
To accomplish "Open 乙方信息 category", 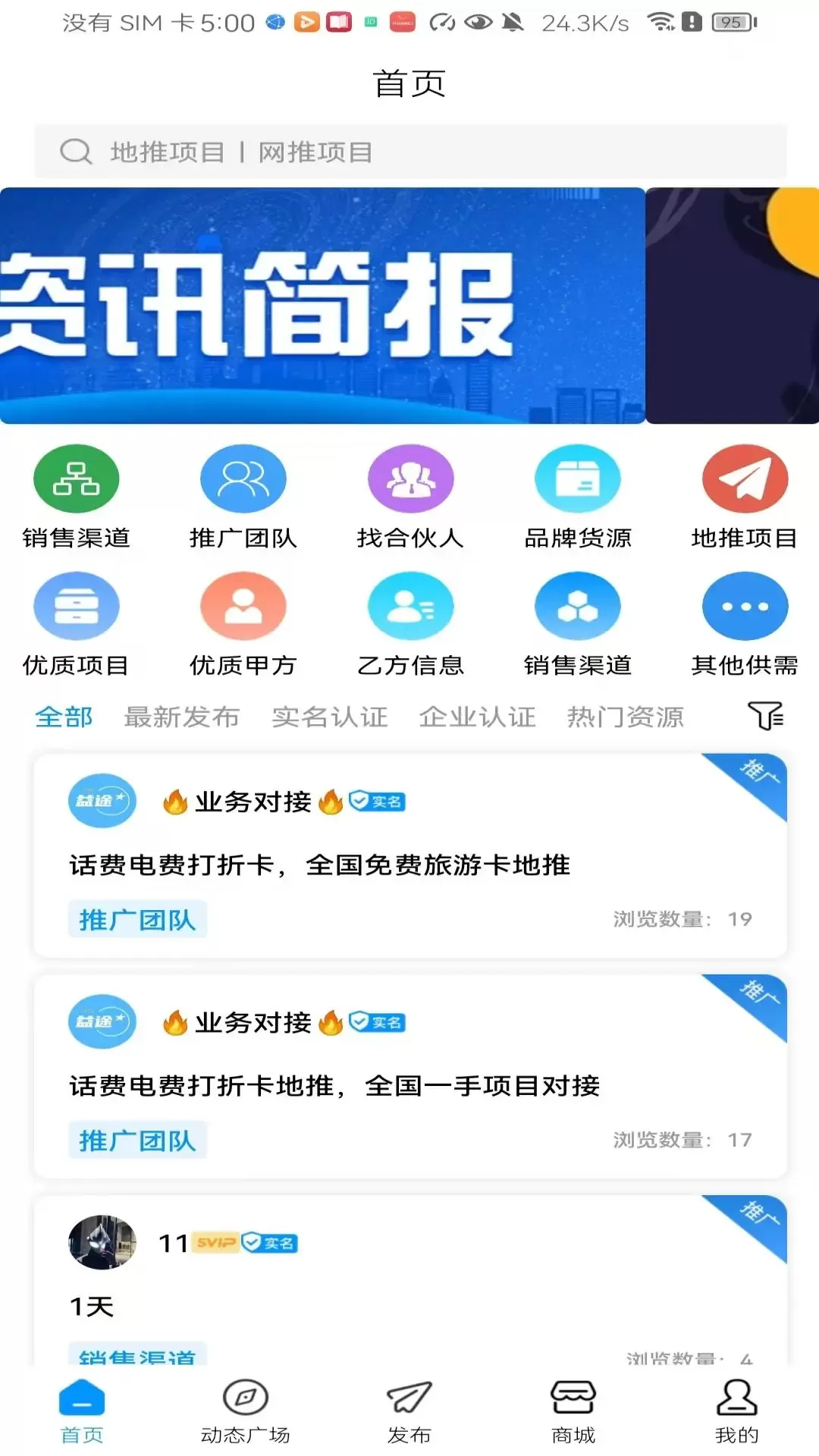I will pyautogui.click(x=410, y=624).
